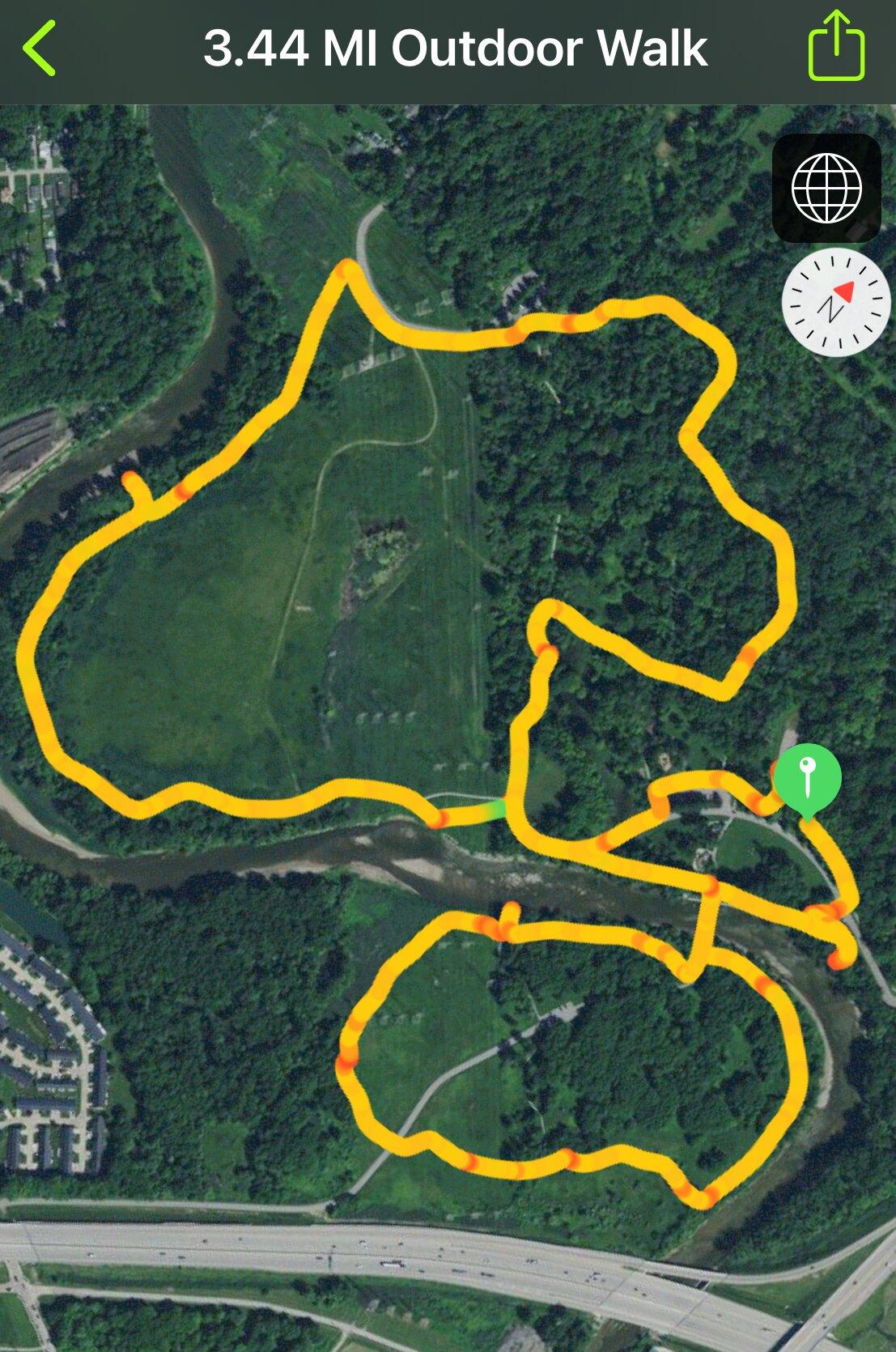Image resolution: width=896 pixels, height=1352 pixels.
Task: Tap the compass to reorient north
Action: (x=834, y=303)
